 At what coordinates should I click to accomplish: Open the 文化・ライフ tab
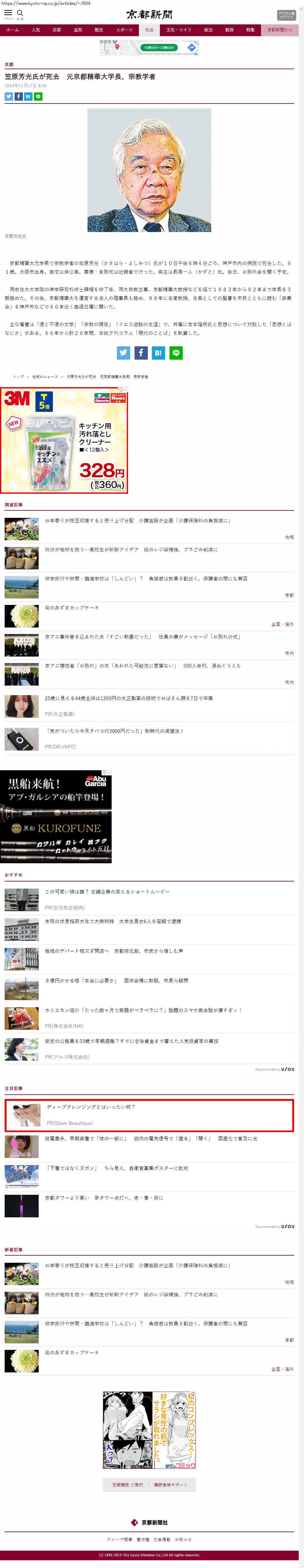tap(178, 30)
